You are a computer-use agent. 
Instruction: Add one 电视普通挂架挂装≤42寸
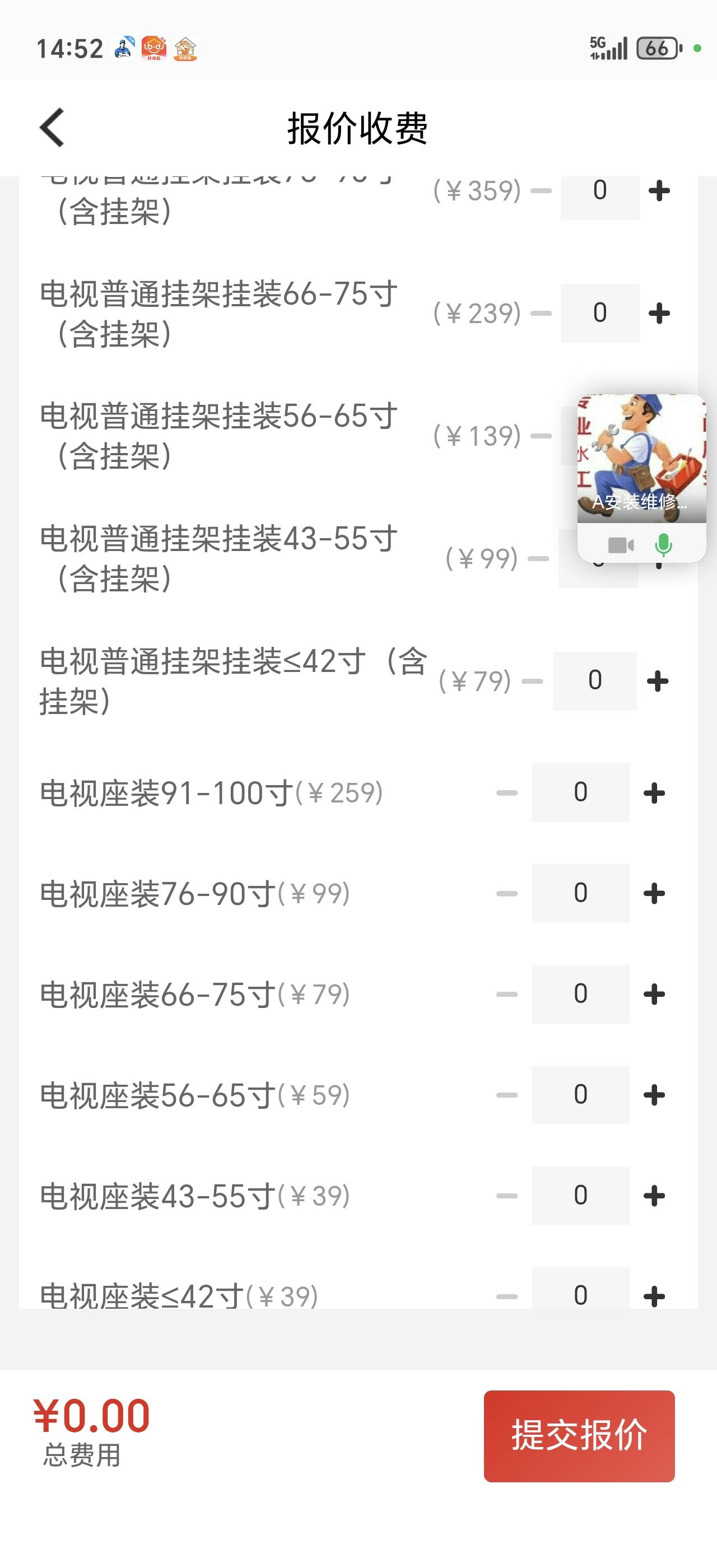point(658,681)
